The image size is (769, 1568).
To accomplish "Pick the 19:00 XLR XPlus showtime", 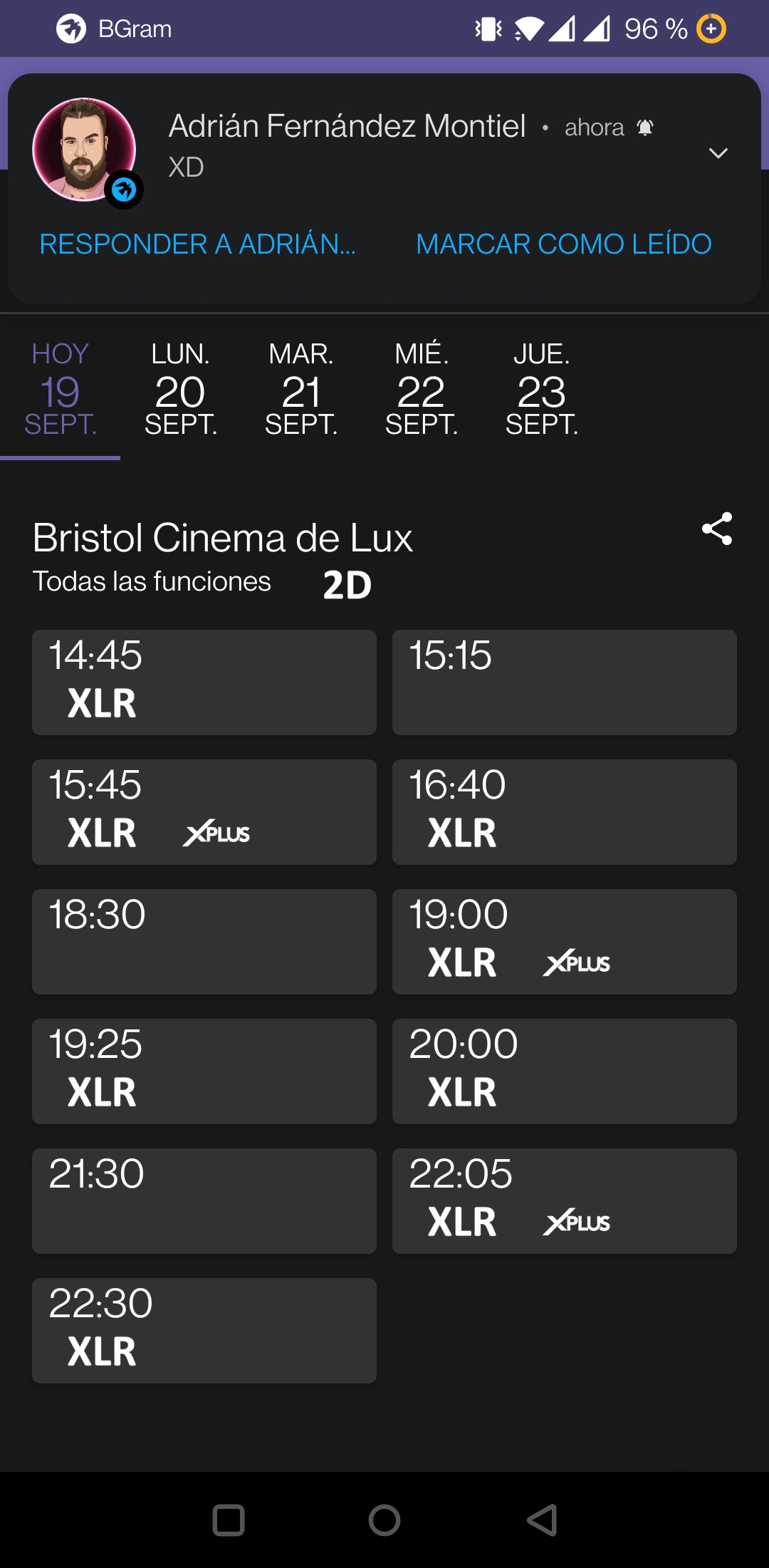I will click(x=565, y=942).
